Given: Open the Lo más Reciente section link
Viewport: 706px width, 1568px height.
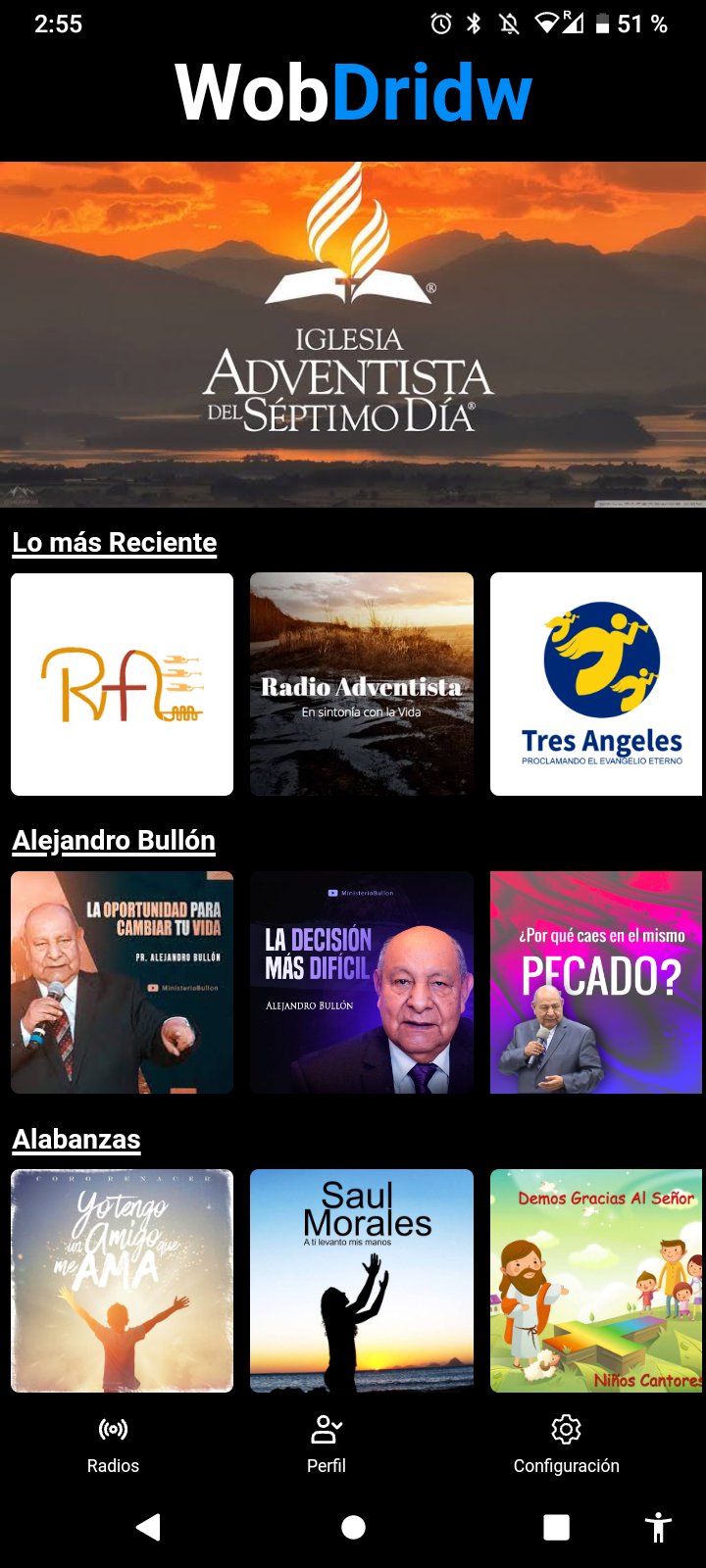Looking at the screenshot, I should click(x=115, y=542).
